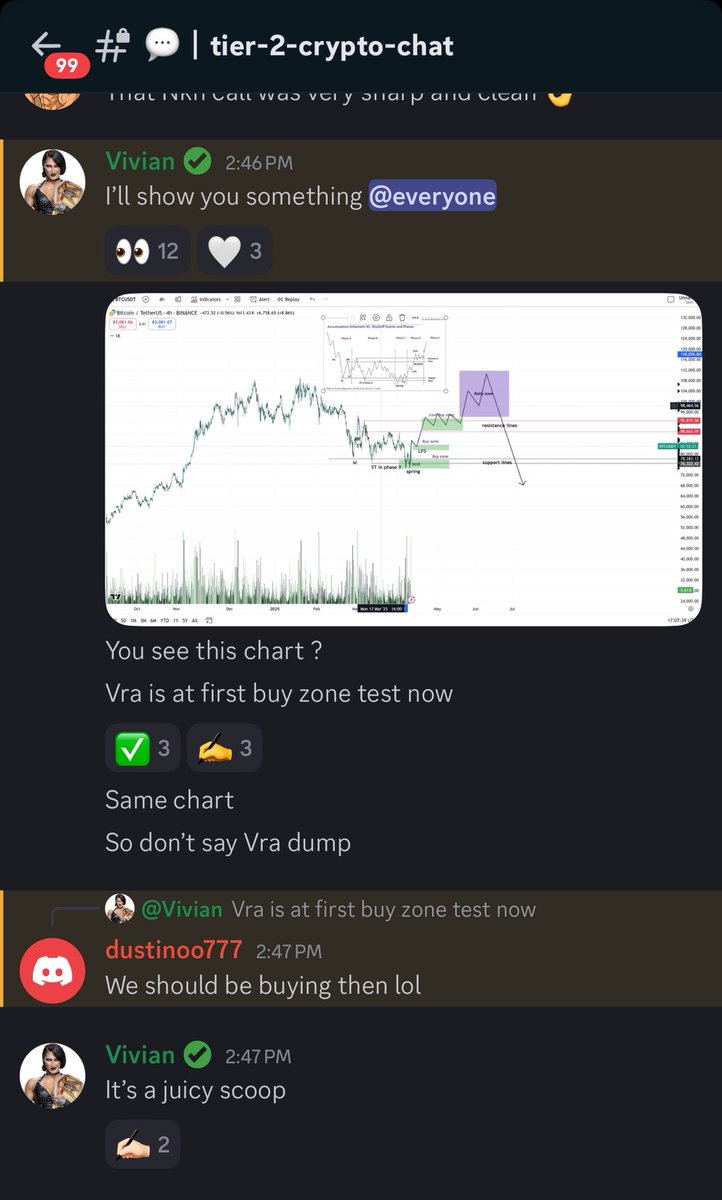
Task: Add the green check mark reaction
Action: click(143, 748)
